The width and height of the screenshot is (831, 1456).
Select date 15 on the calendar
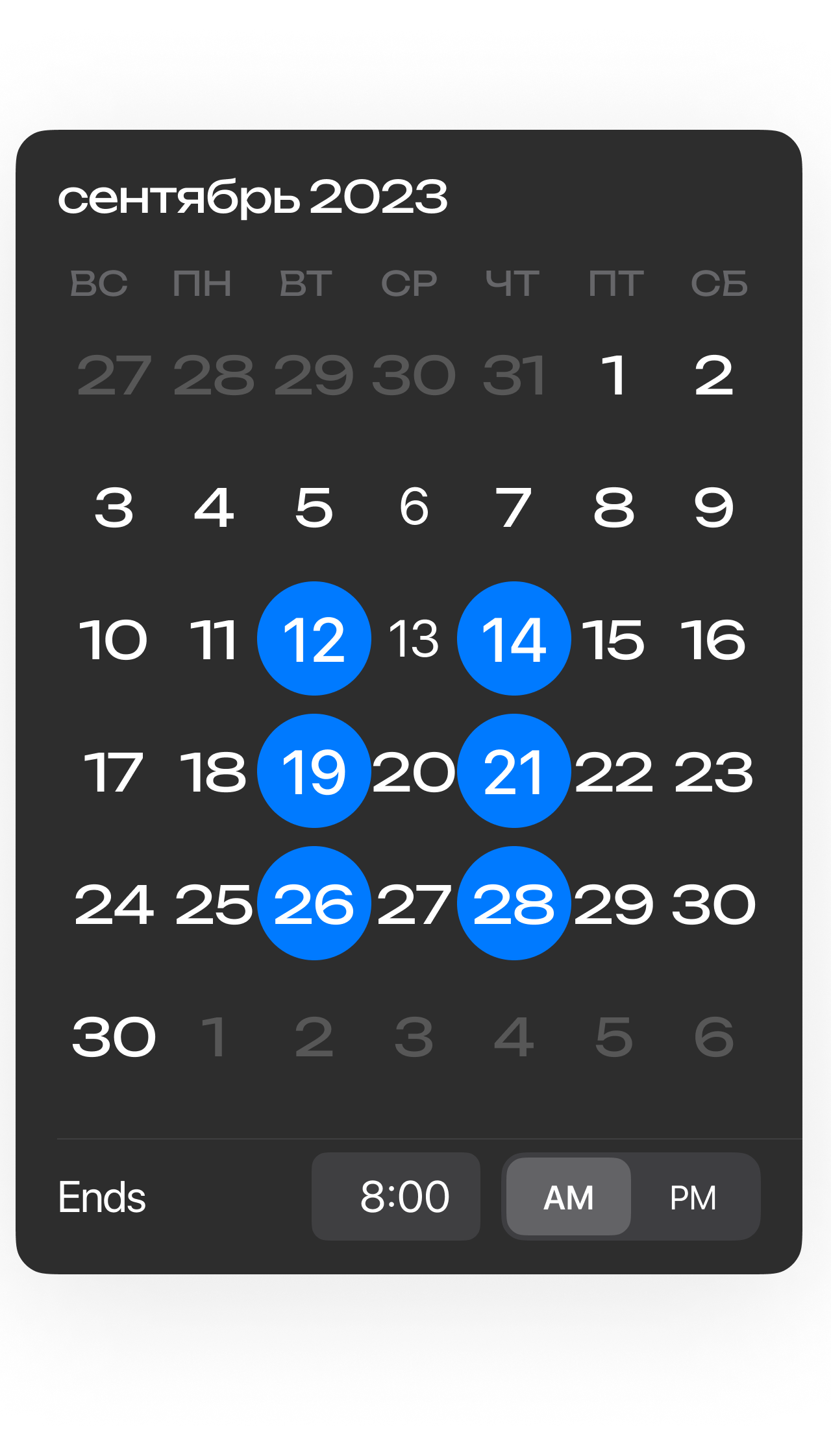pos(614,639)
